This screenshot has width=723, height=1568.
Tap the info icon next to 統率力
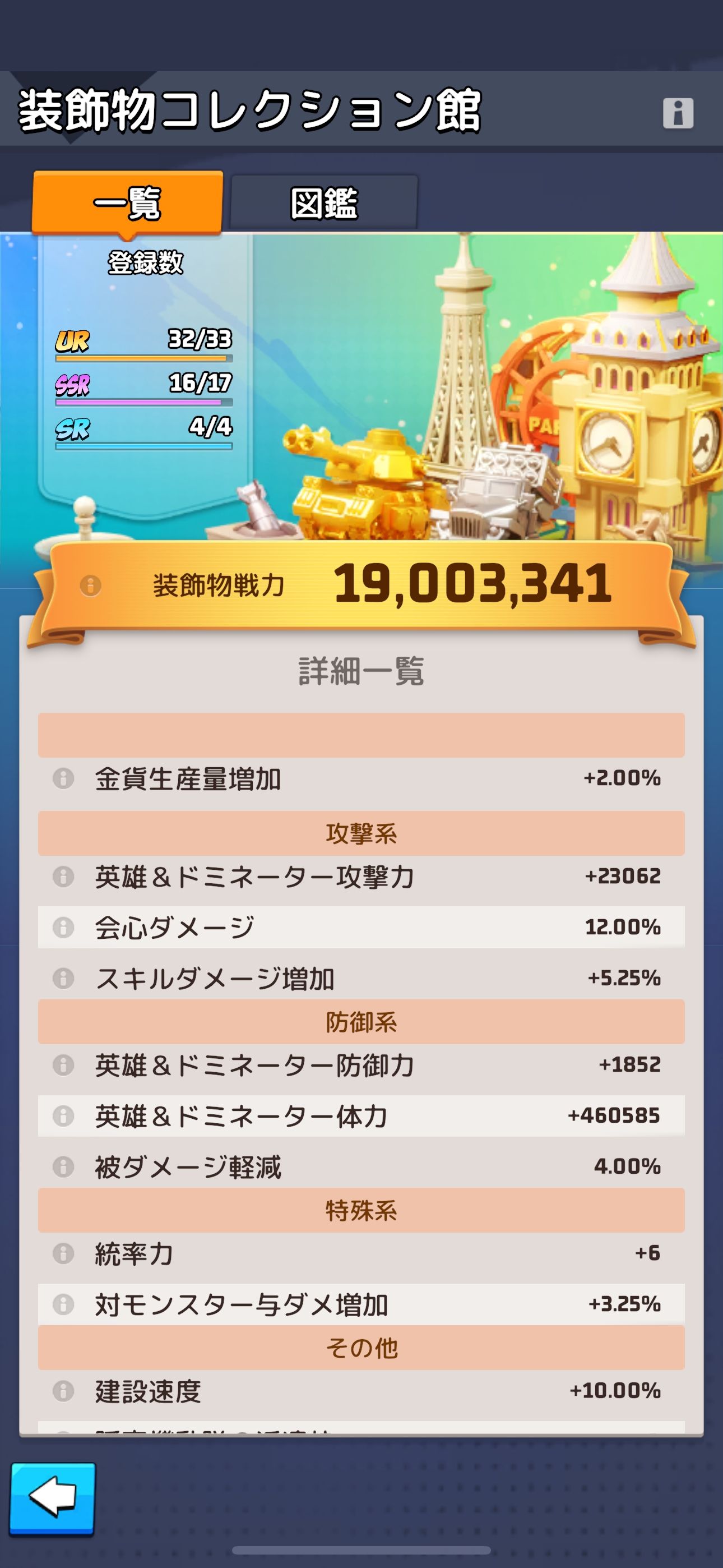click(x=63, y=1253)
